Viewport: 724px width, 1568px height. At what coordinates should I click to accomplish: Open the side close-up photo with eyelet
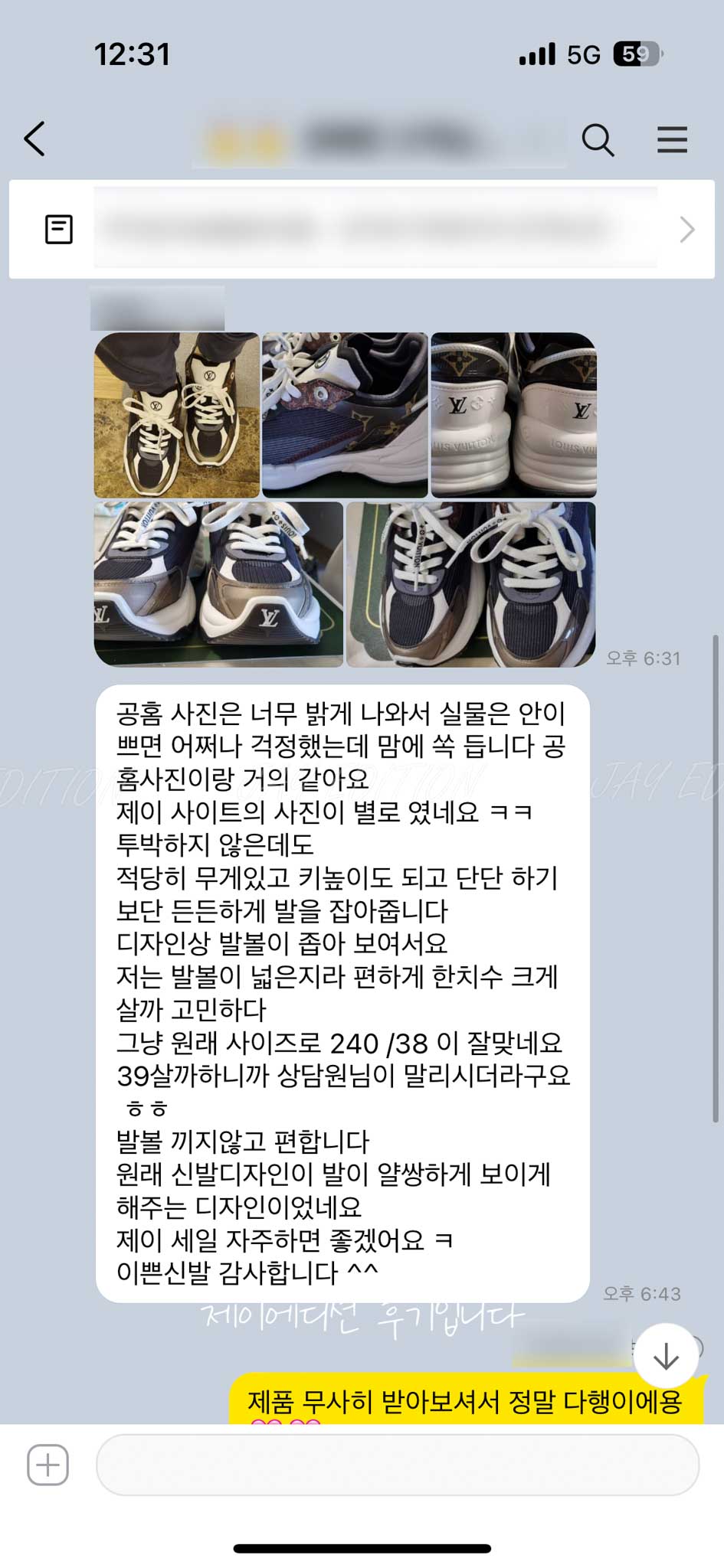[345, 415]
